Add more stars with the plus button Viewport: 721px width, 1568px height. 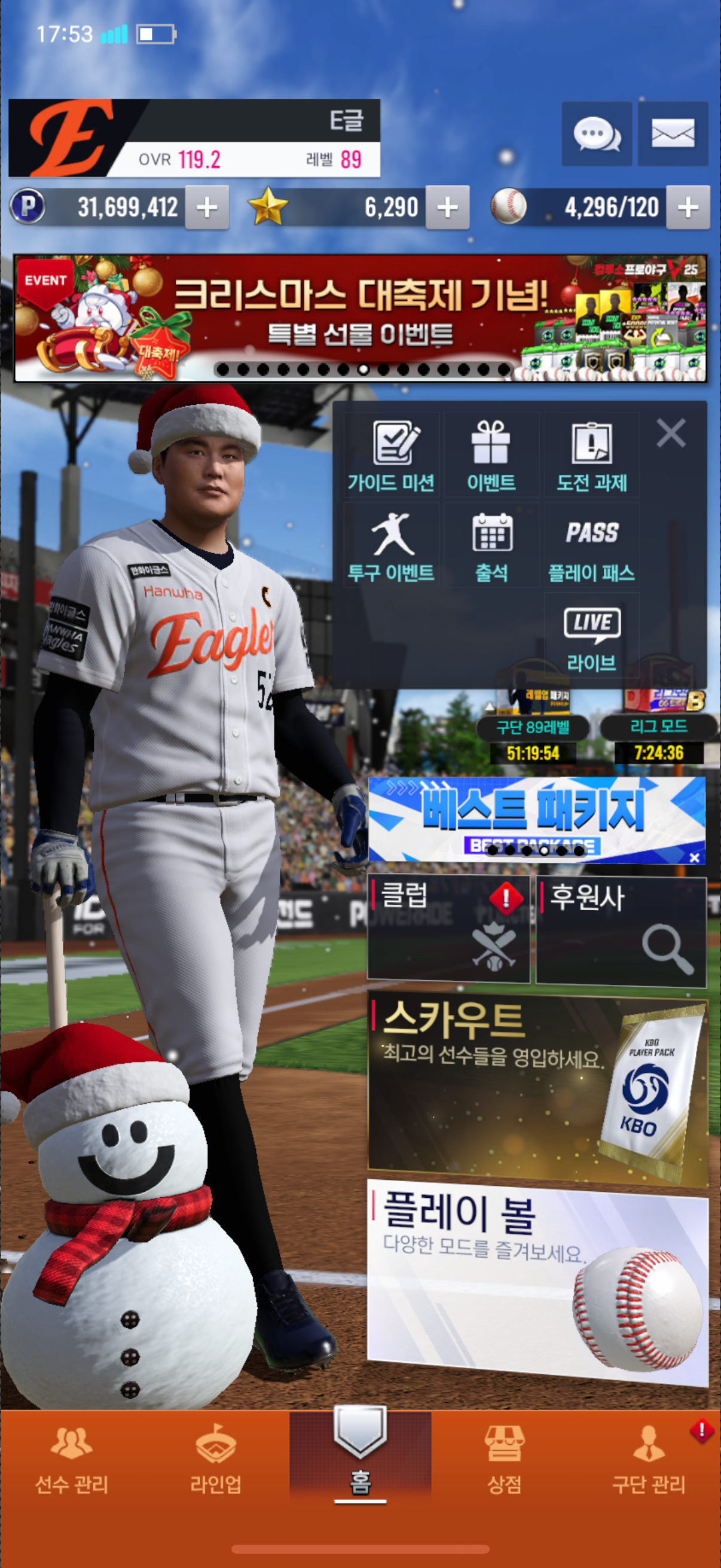click(447, 208)
